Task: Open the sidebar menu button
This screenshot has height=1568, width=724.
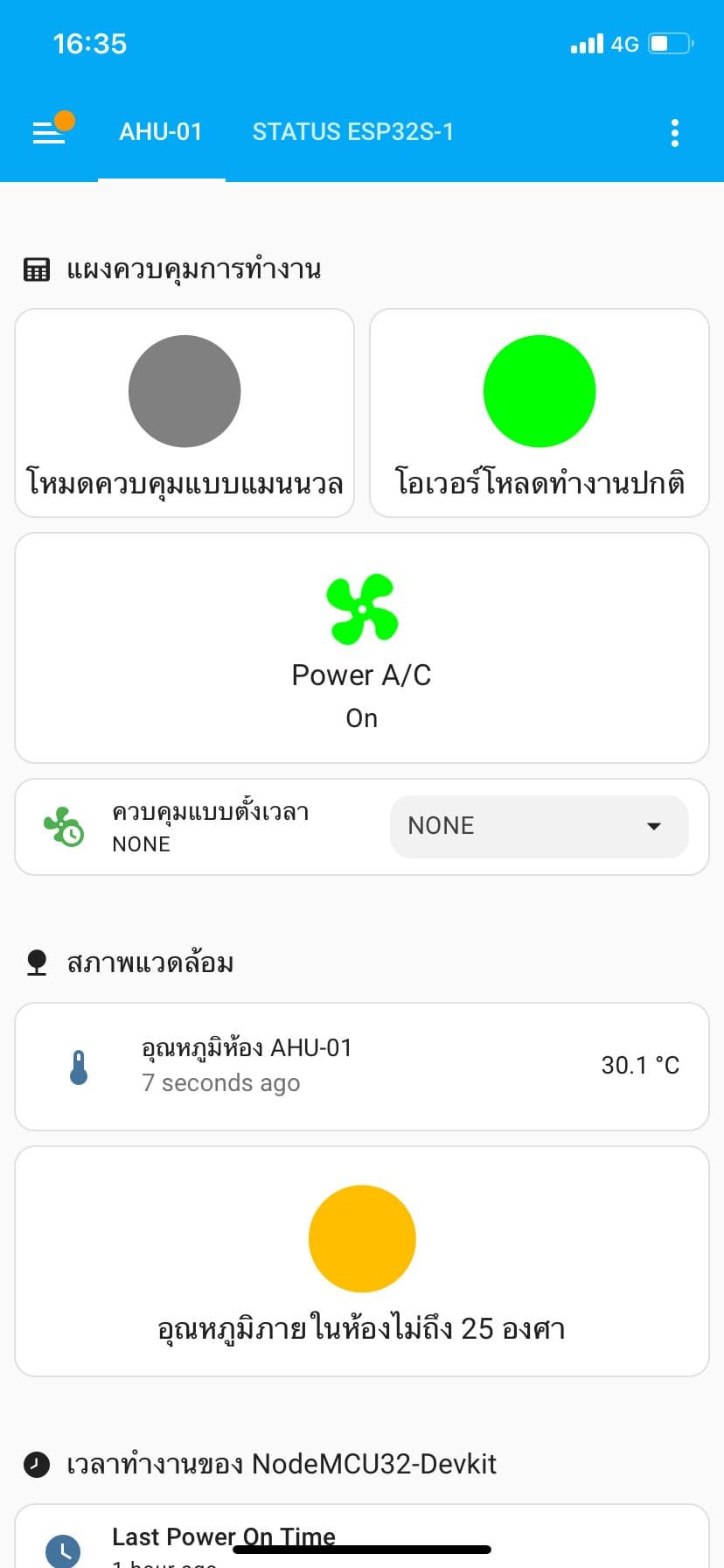Action: (x=49, y=132)
